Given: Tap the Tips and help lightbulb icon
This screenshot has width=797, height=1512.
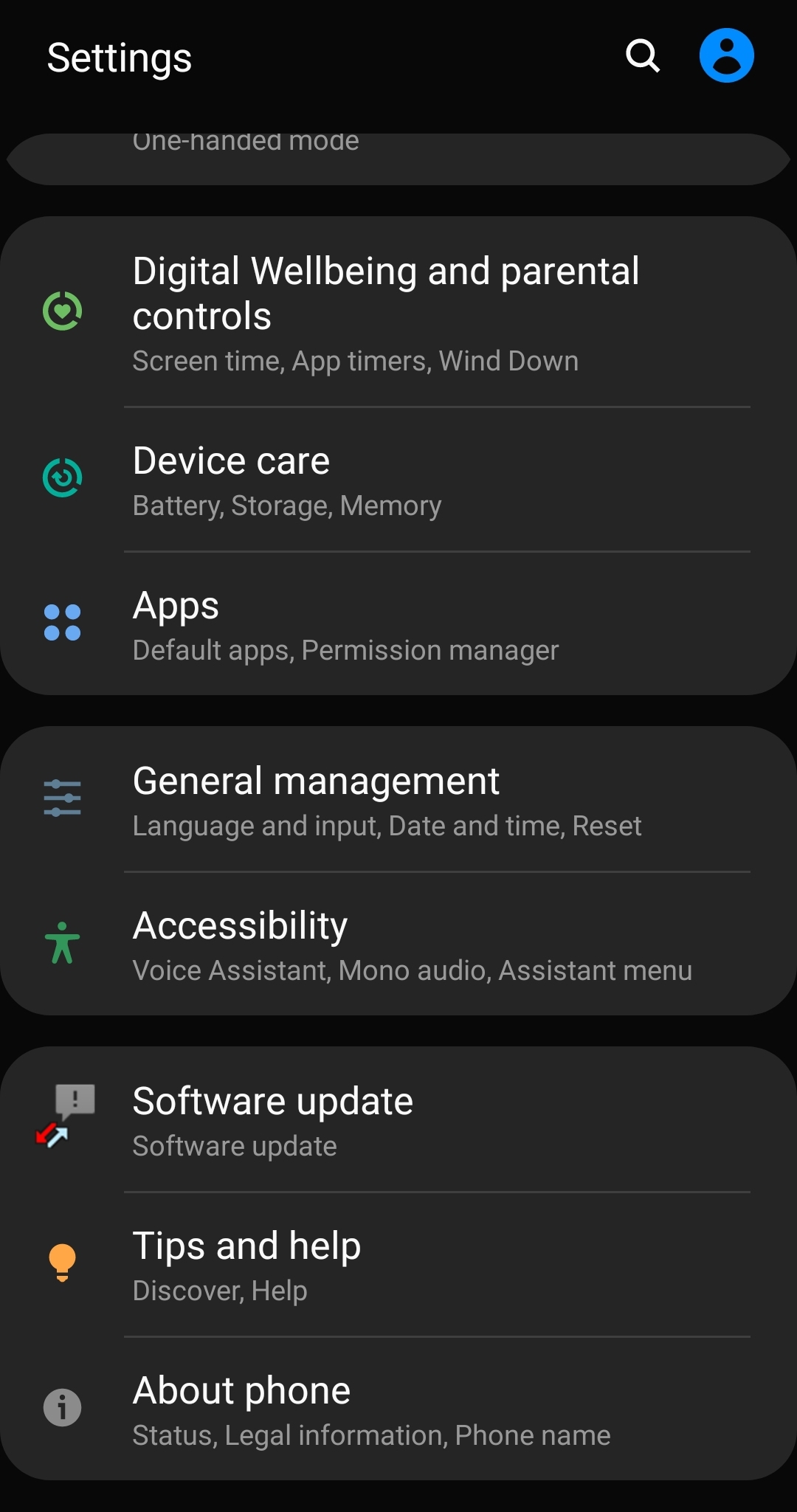Looking at the screenshot, I should [x=62, y=1263].
